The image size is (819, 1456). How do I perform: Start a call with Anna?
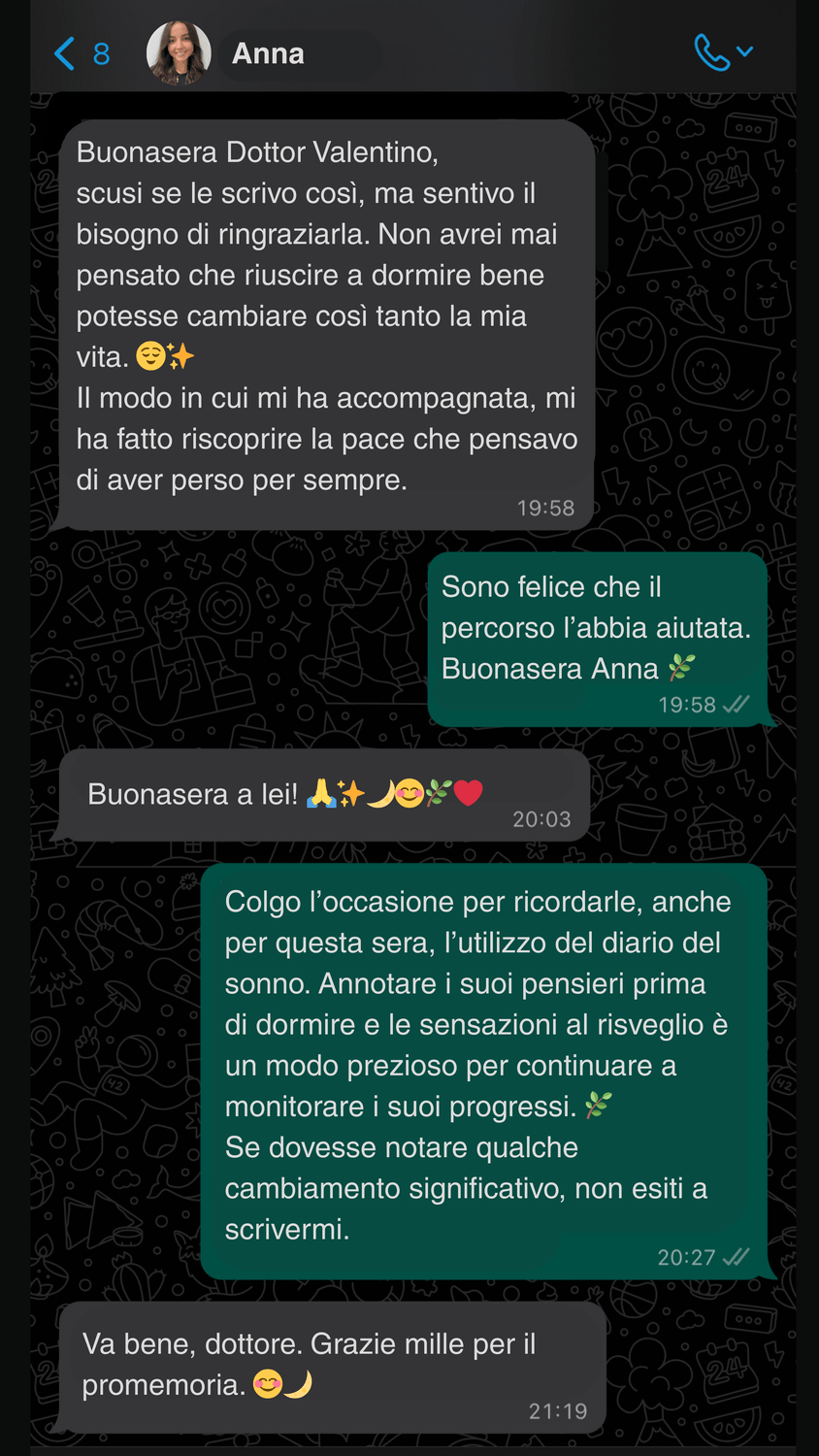[712, 52]
